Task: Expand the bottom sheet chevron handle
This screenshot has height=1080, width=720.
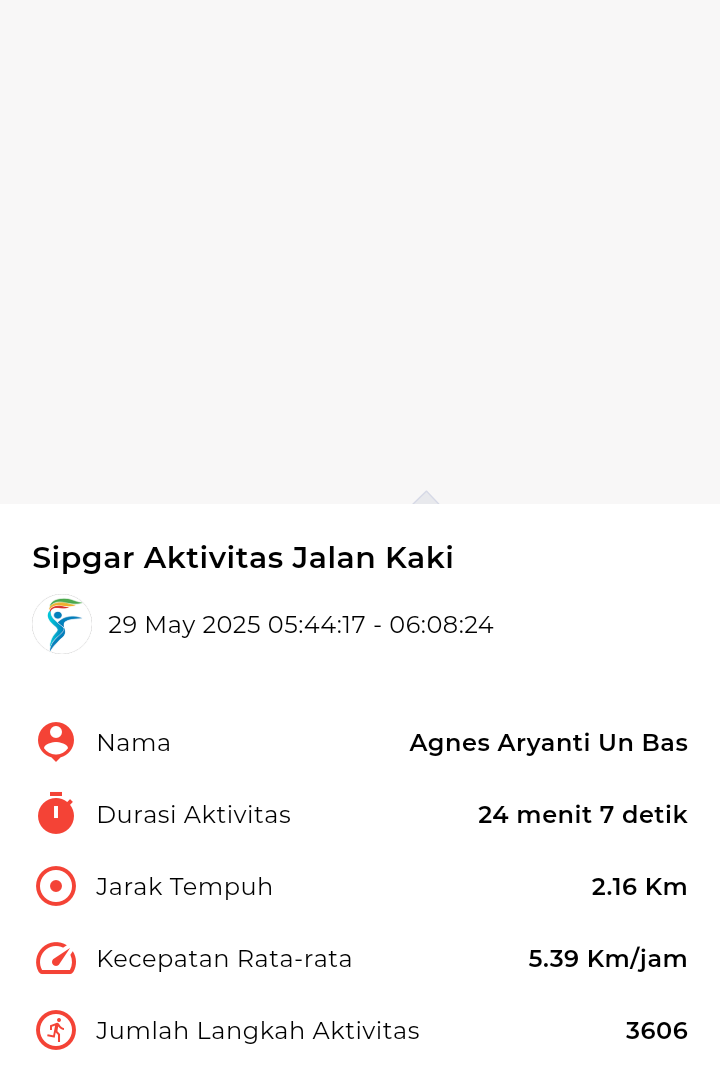Action: tap(426, 497)
